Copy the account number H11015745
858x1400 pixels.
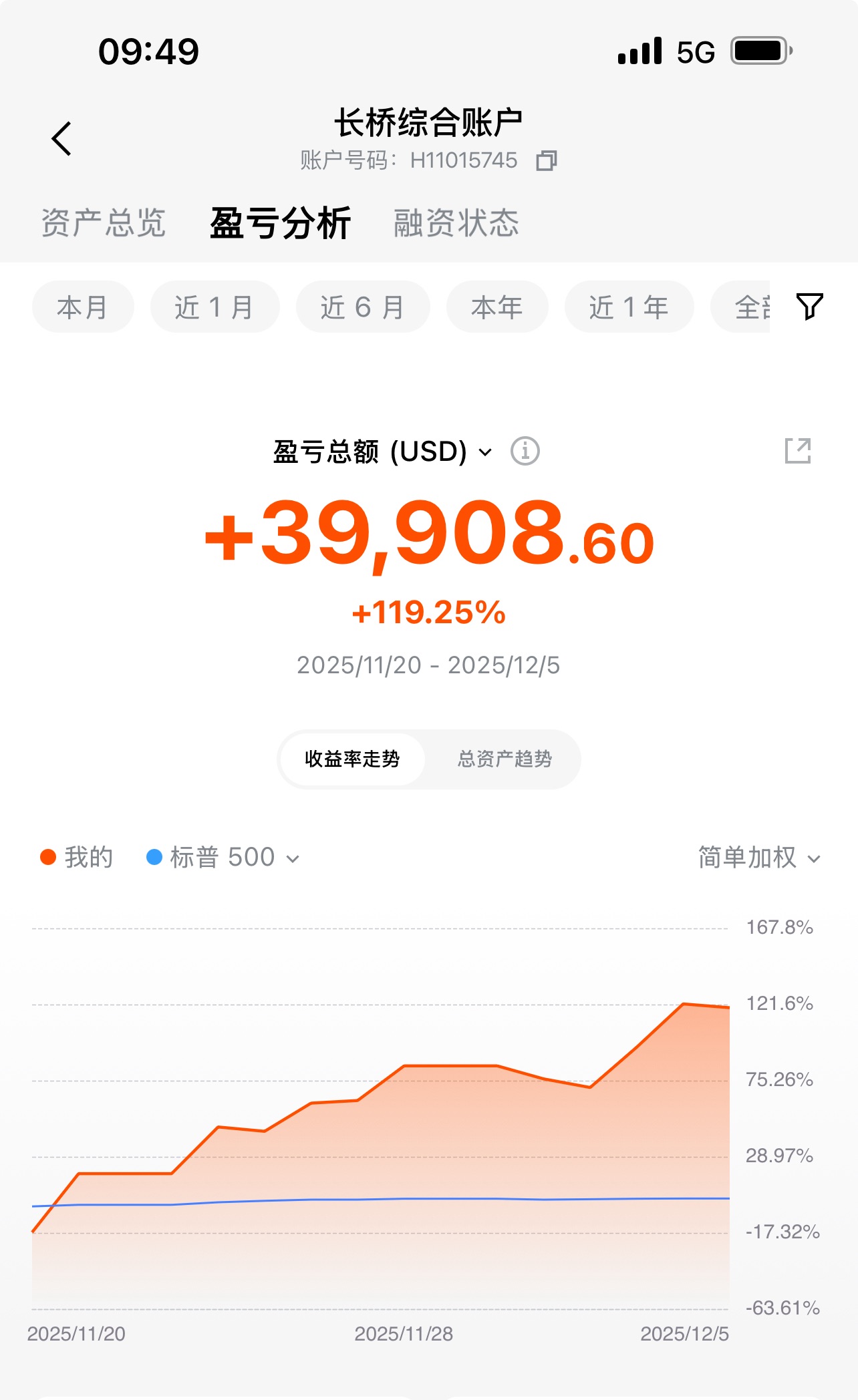[546, 161]
